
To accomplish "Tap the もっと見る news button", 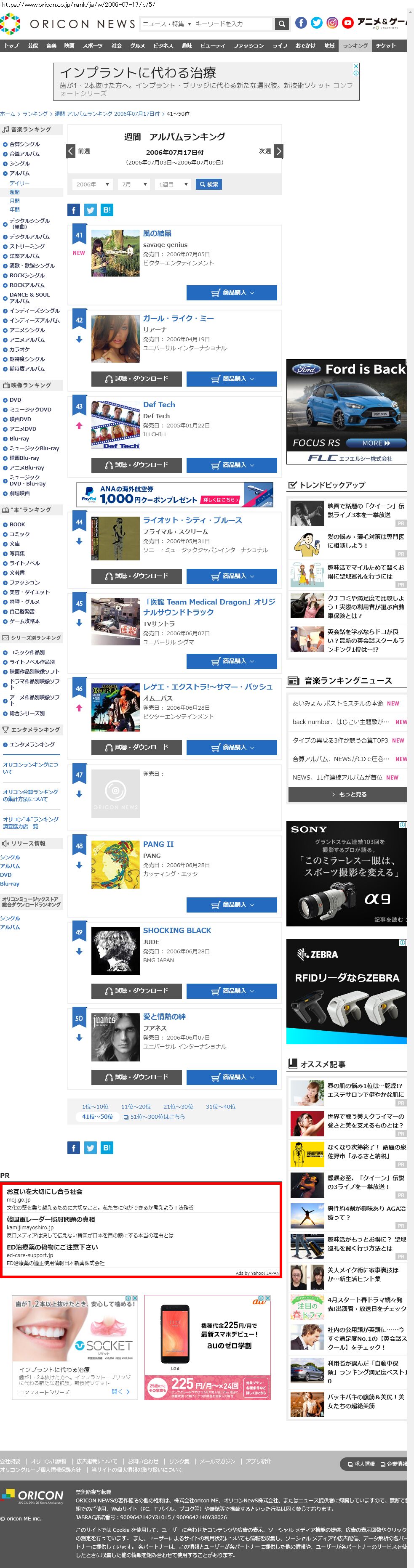I will point(347,794).
